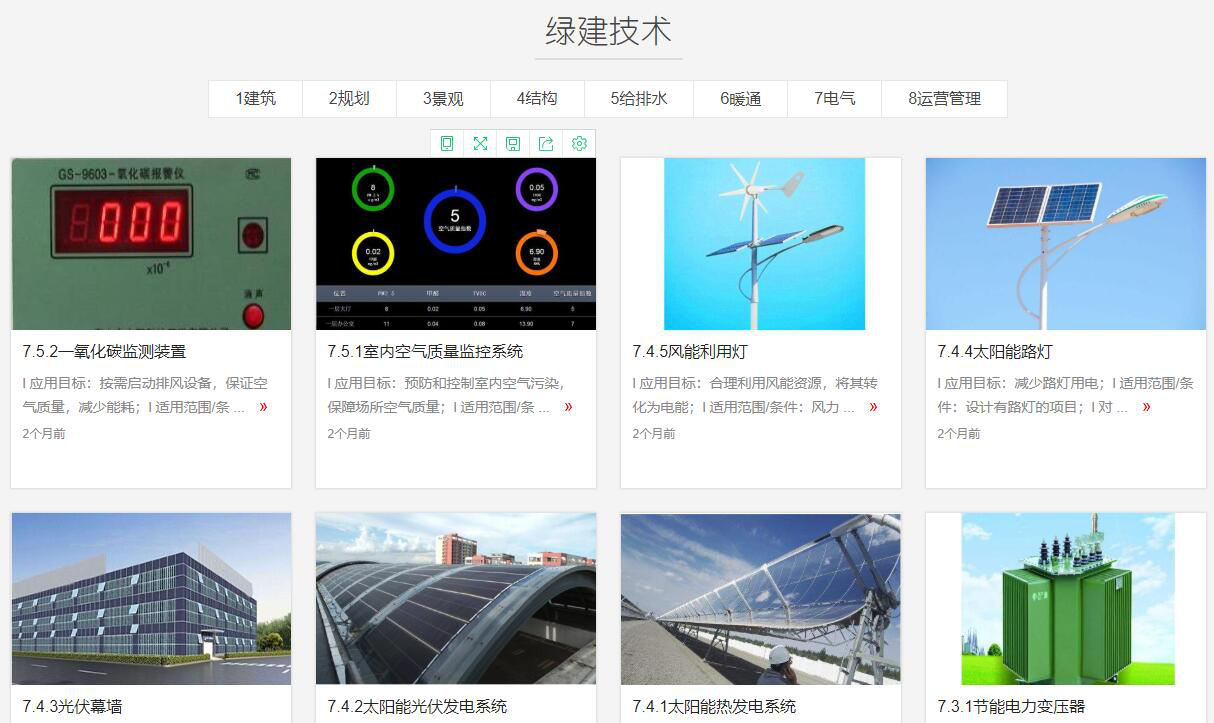This screenshot has width=1214, height=723.
Task: Share via the floating toolbar share icon
Action: click(546, 144)
